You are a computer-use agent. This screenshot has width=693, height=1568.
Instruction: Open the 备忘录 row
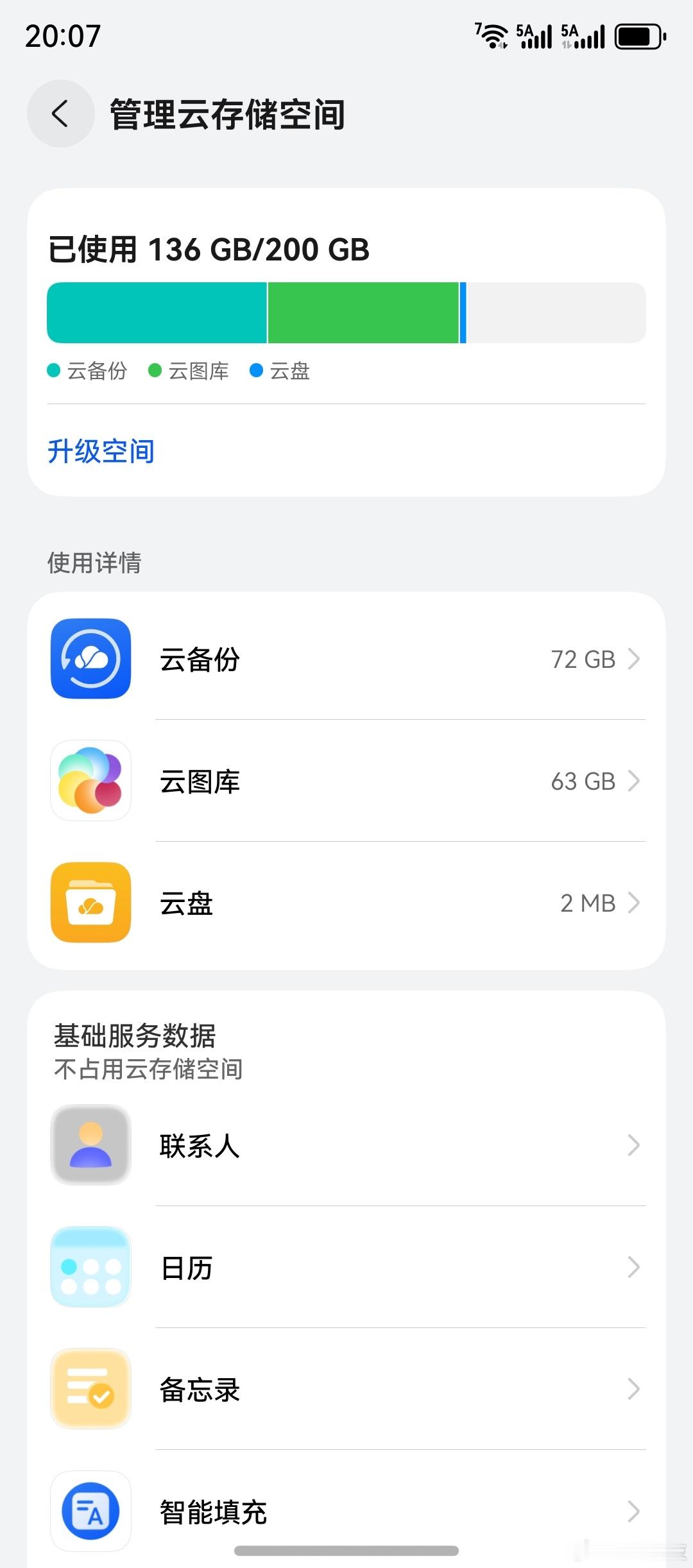tap(346, 1389)
